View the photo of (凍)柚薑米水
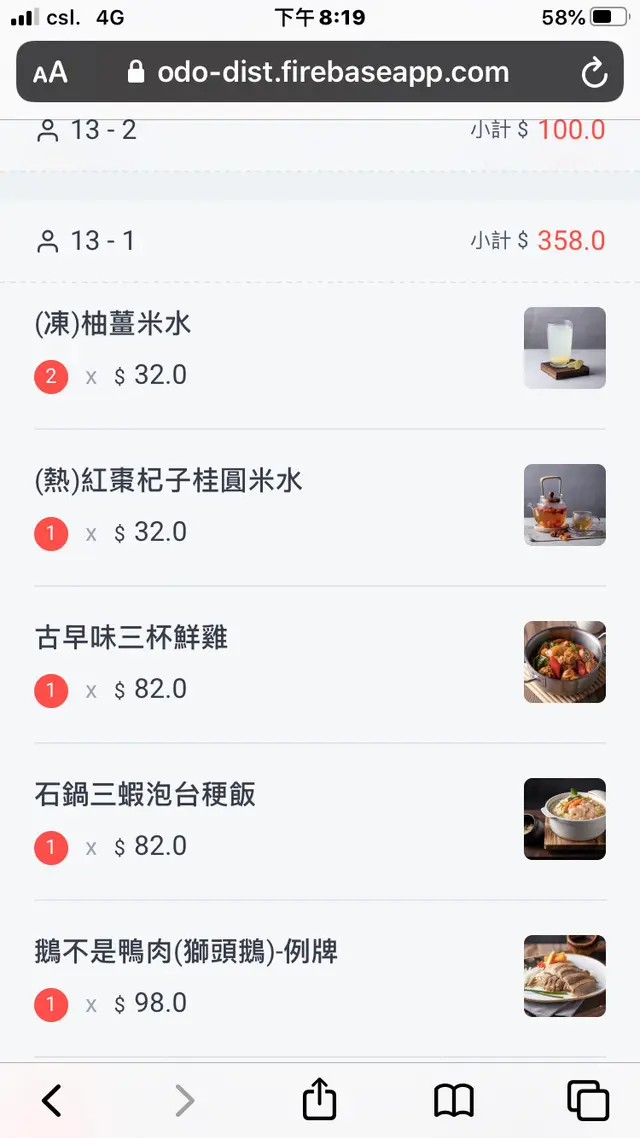This screenshot has width=640, height=1138. 565,348
